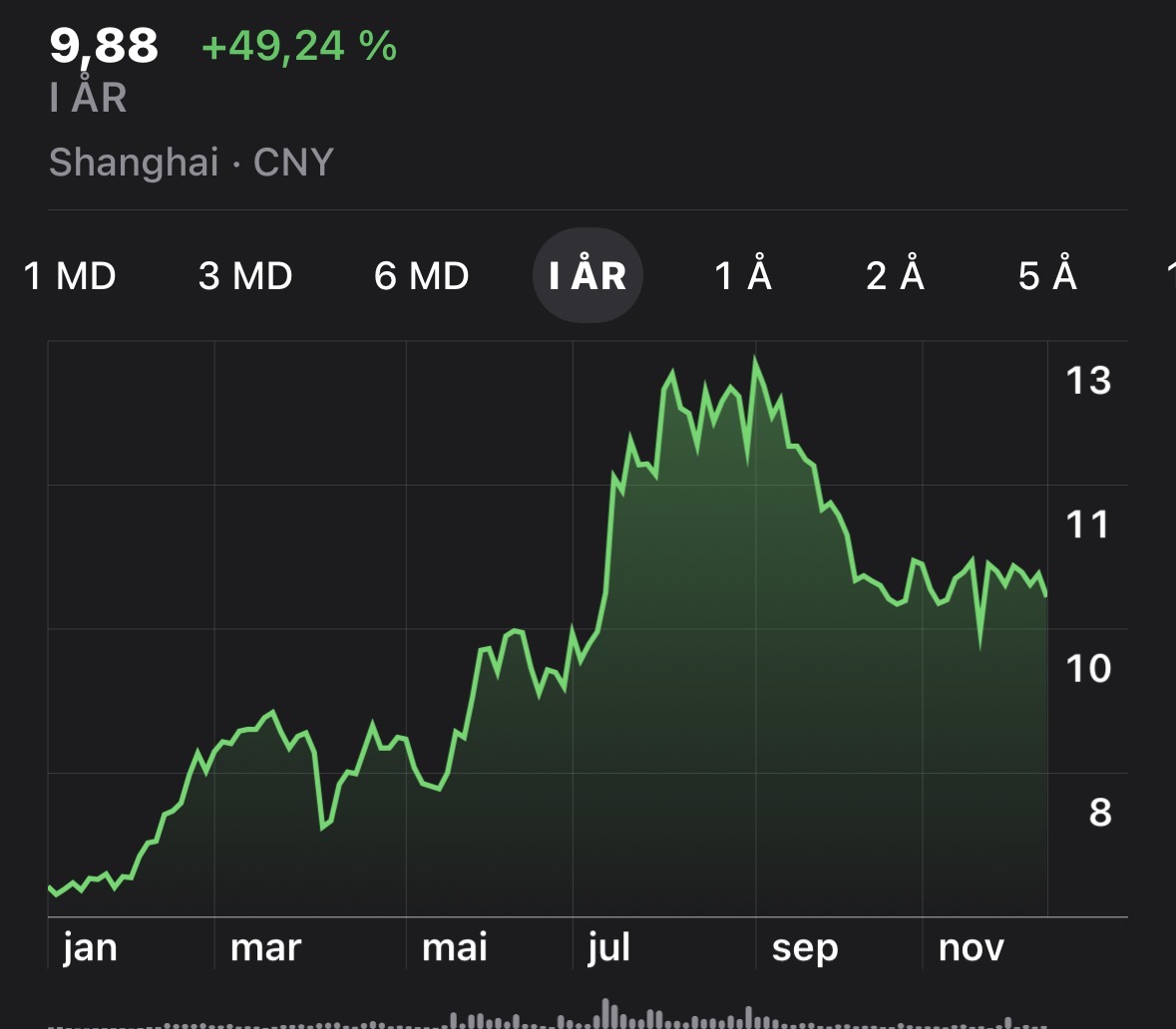
Task: View the 2 Å price chart
Action: tap(896, 276)
